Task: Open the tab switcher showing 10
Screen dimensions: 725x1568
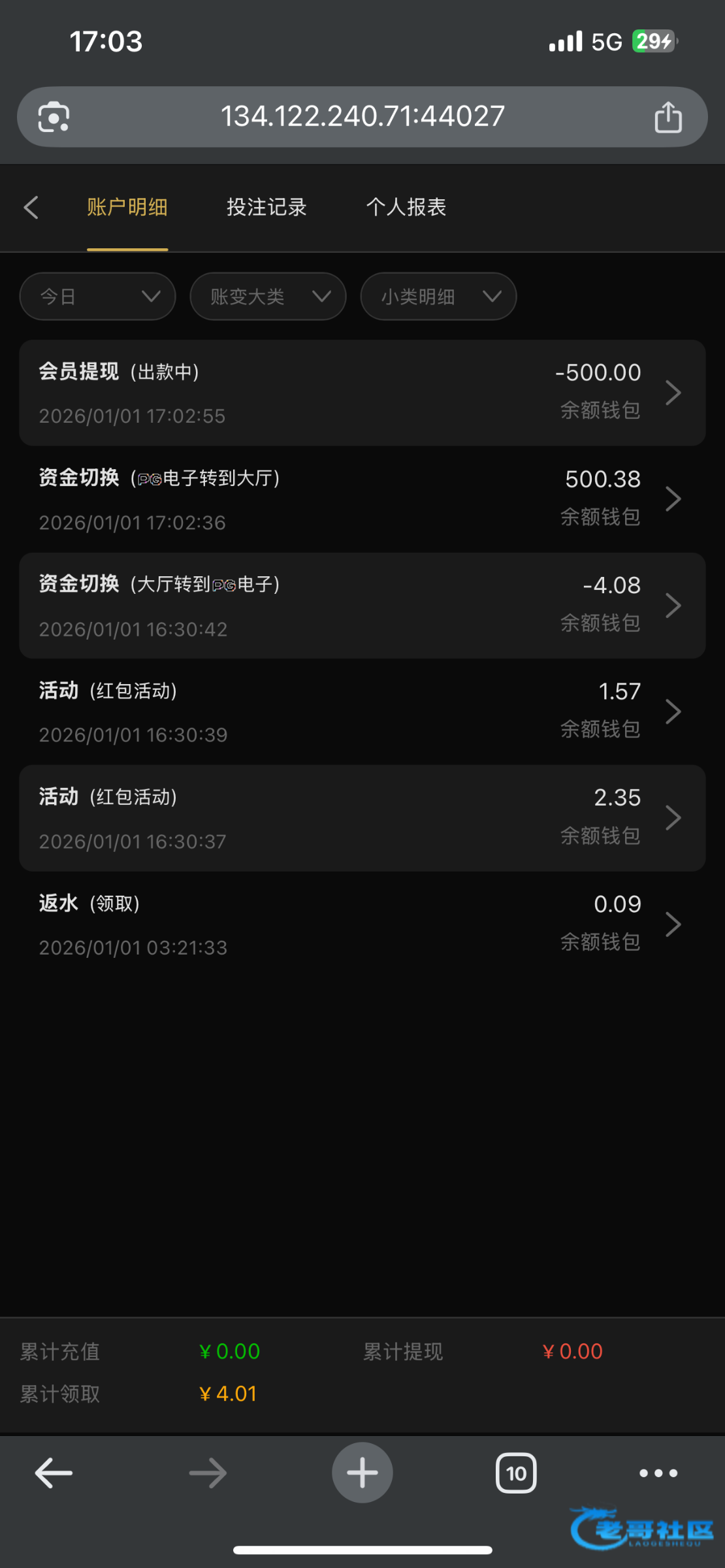Action: click(516, 1473)
